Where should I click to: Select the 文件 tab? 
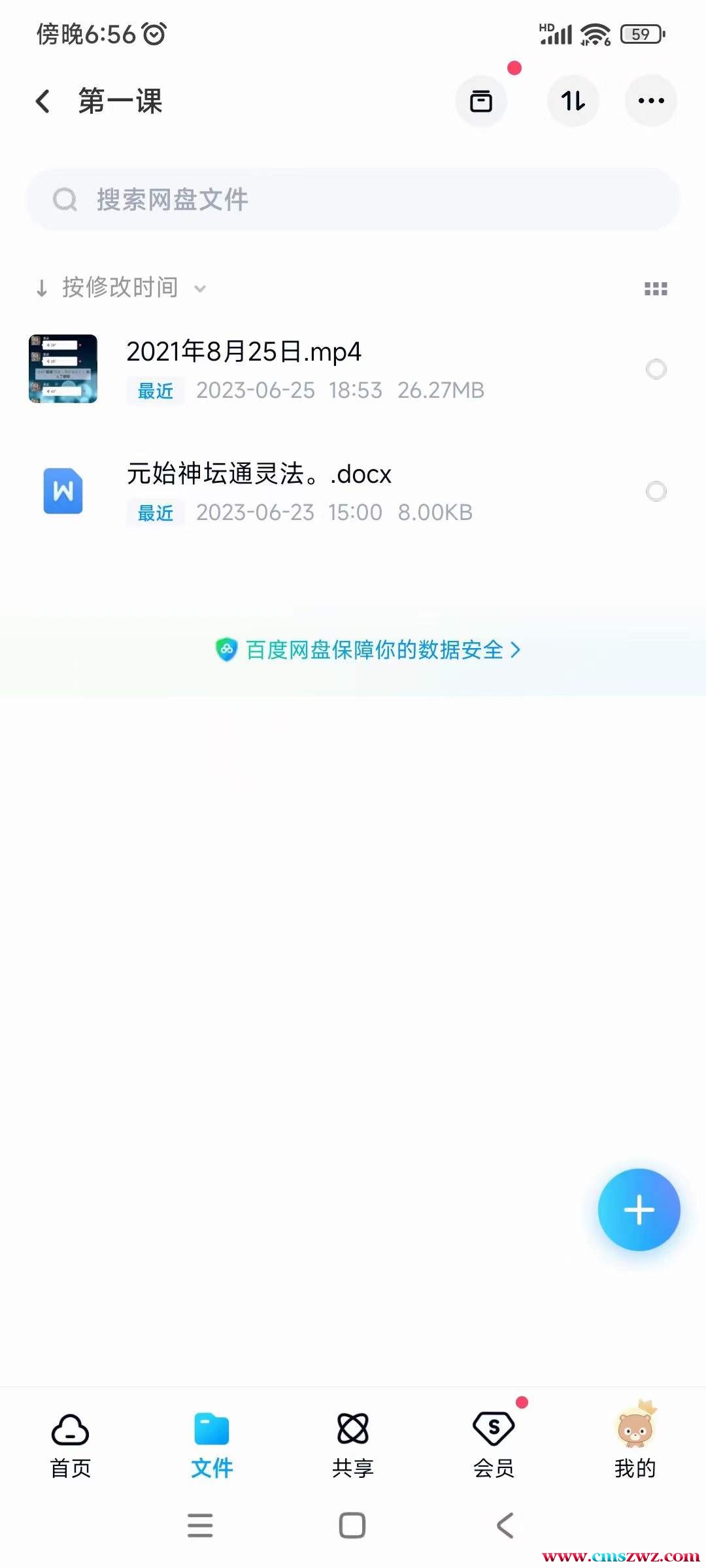coord(212,1443)
